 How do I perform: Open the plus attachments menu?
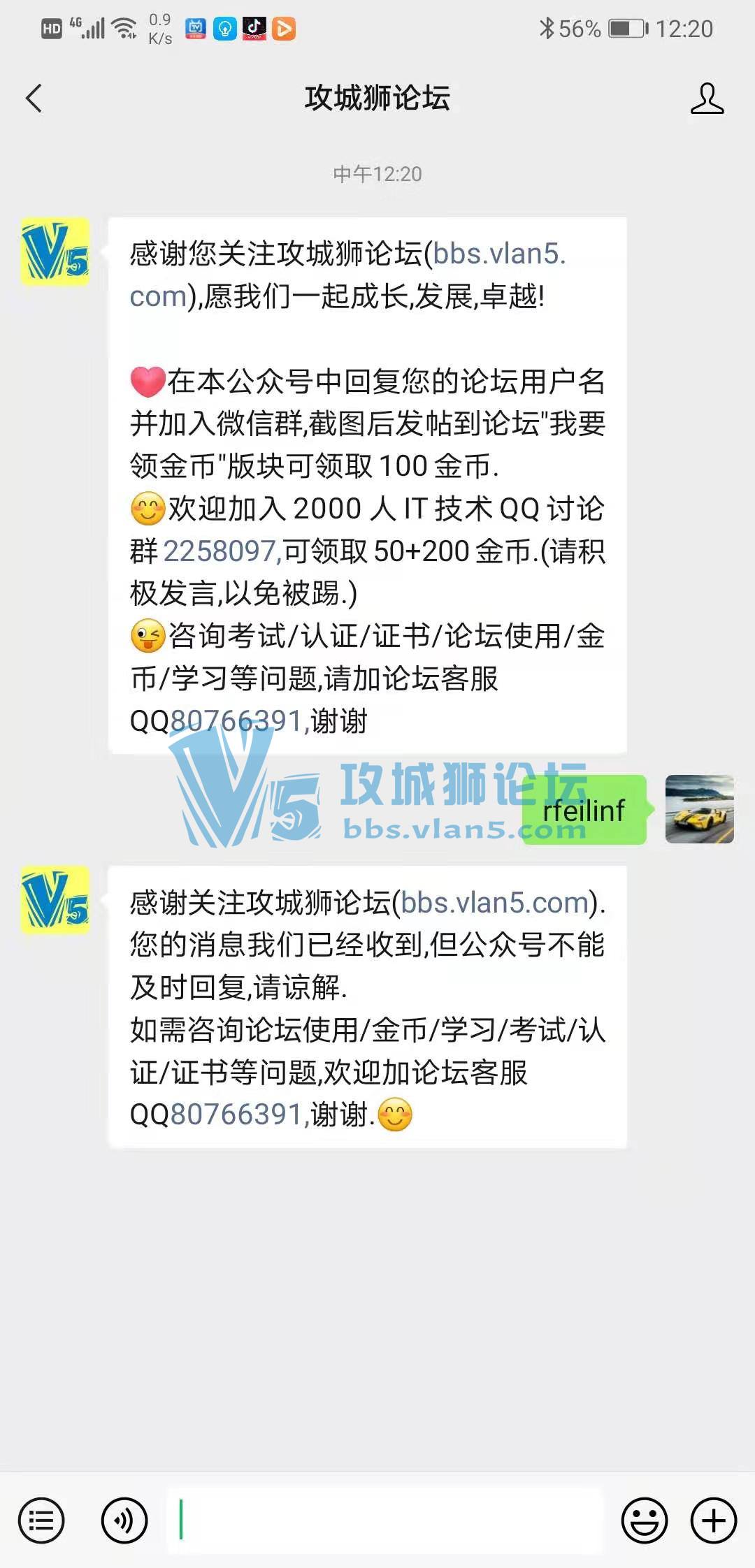pos(714,1520)
